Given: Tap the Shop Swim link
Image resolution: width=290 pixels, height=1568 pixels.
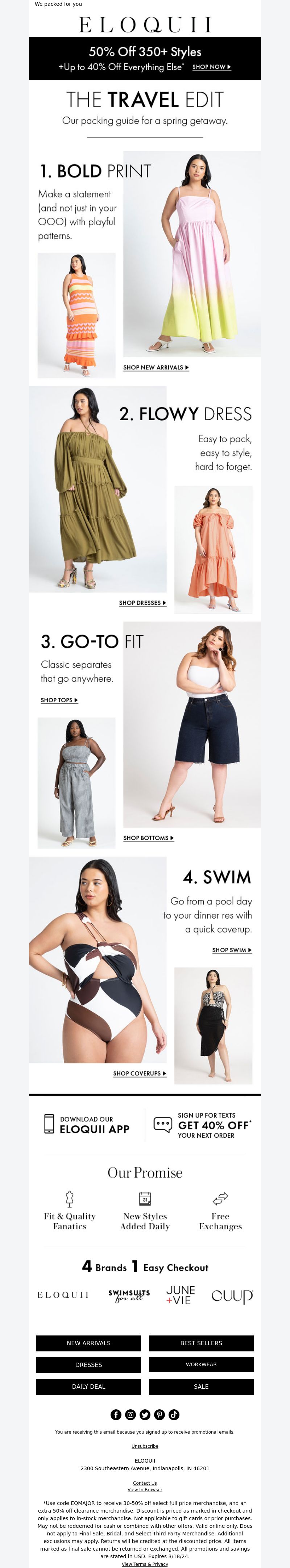Looking at the screenshot, I should pyautogui.click(x=232, y=950).
